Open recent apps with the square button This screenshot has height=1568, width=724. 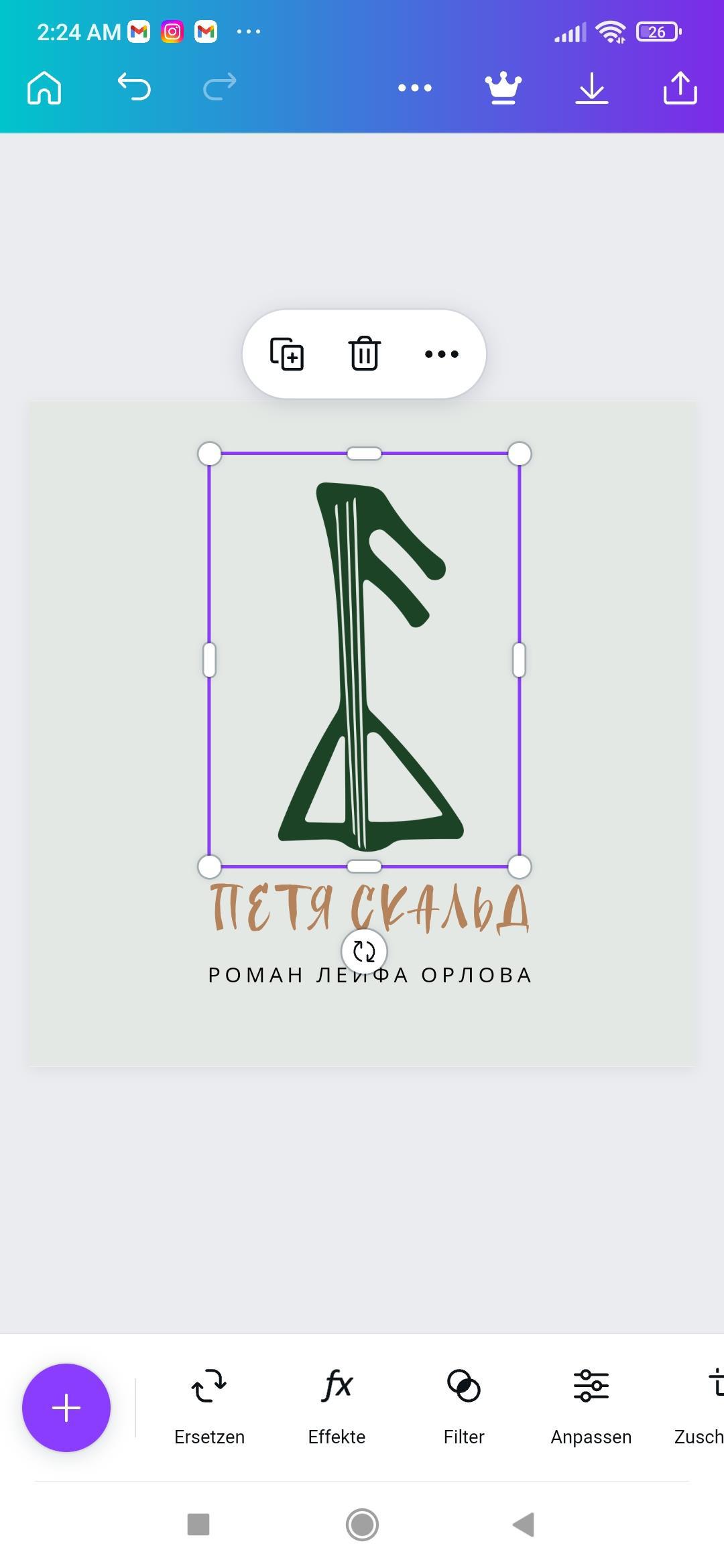[198, 1524]
